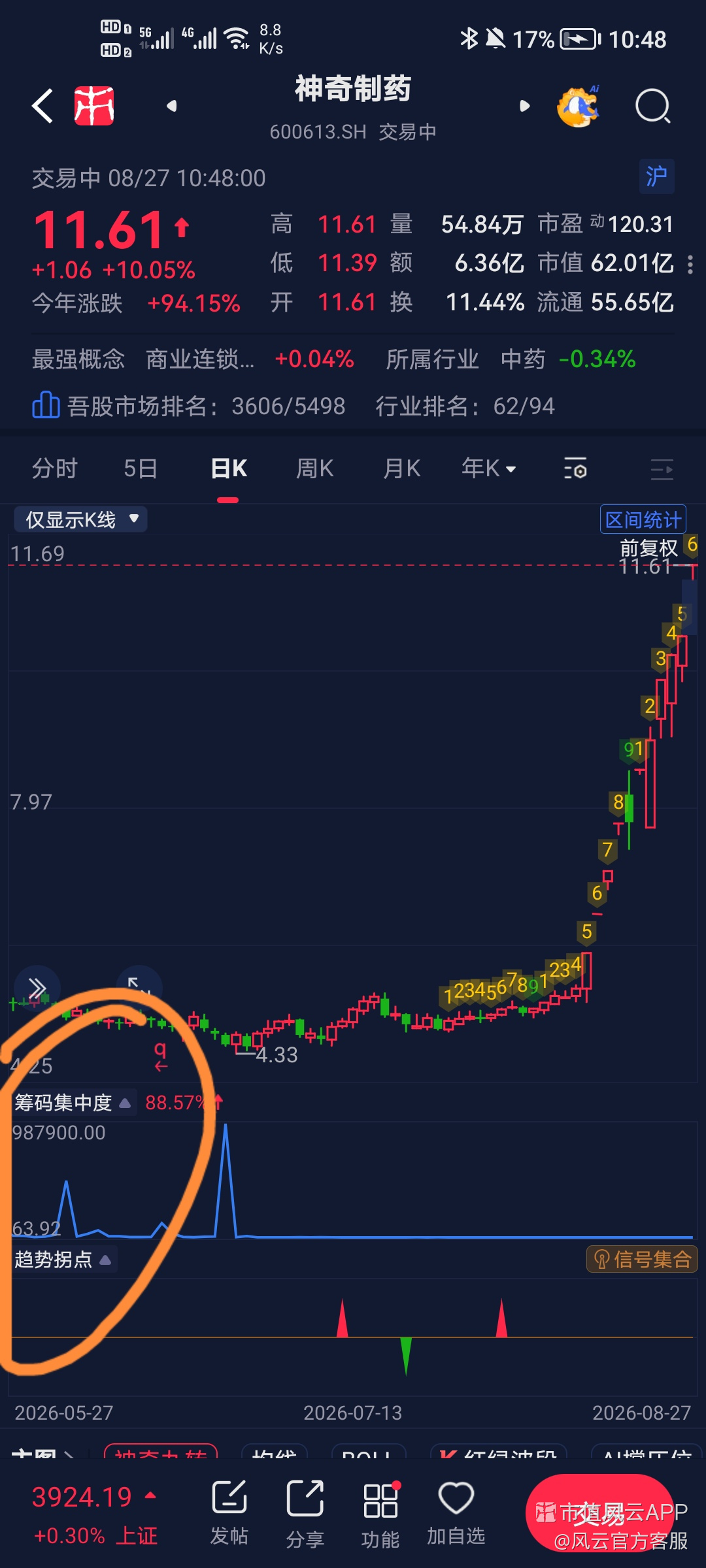
Task: Select the 5日 chart tab
Action: point(141,468)
